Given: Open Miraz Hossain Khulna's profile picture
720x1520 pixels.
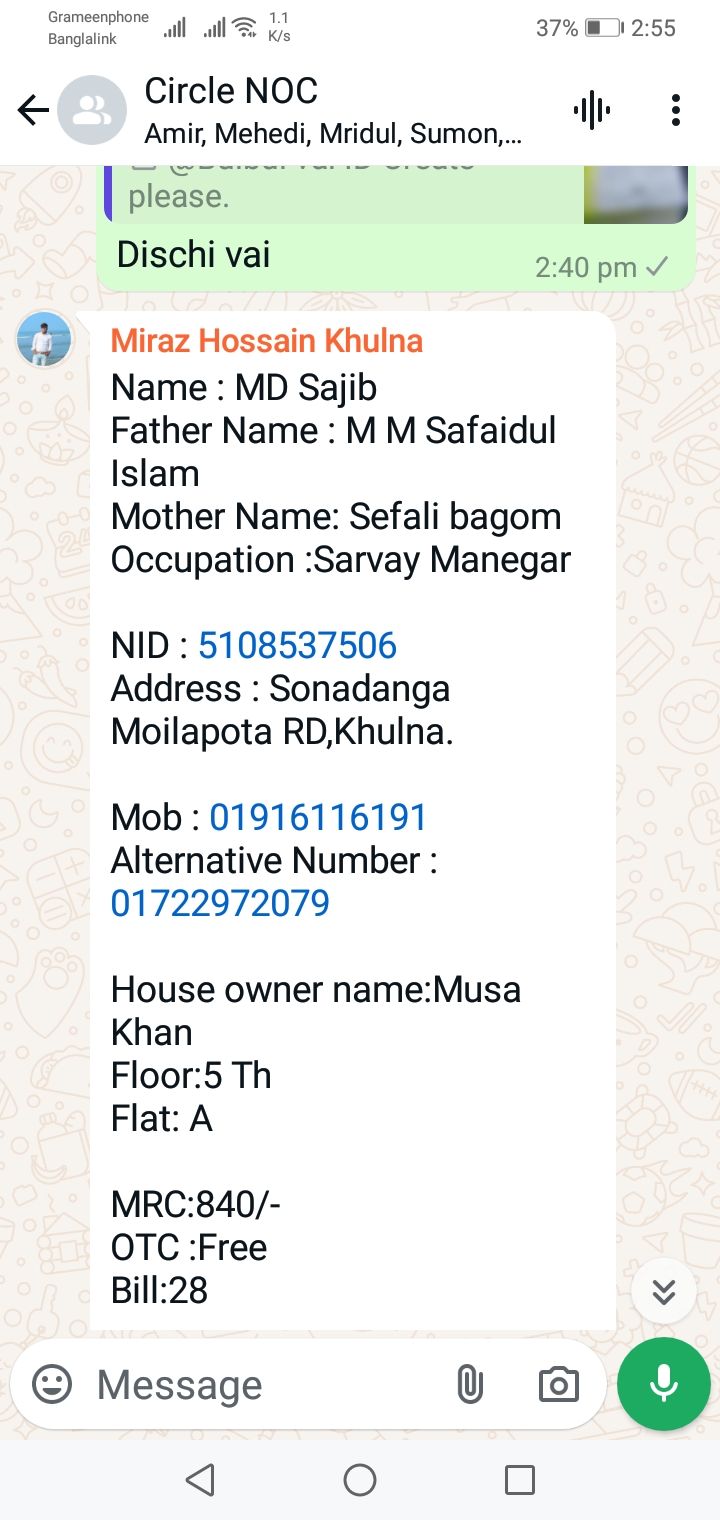Looking at the screenshot, I should coord(44,339).
